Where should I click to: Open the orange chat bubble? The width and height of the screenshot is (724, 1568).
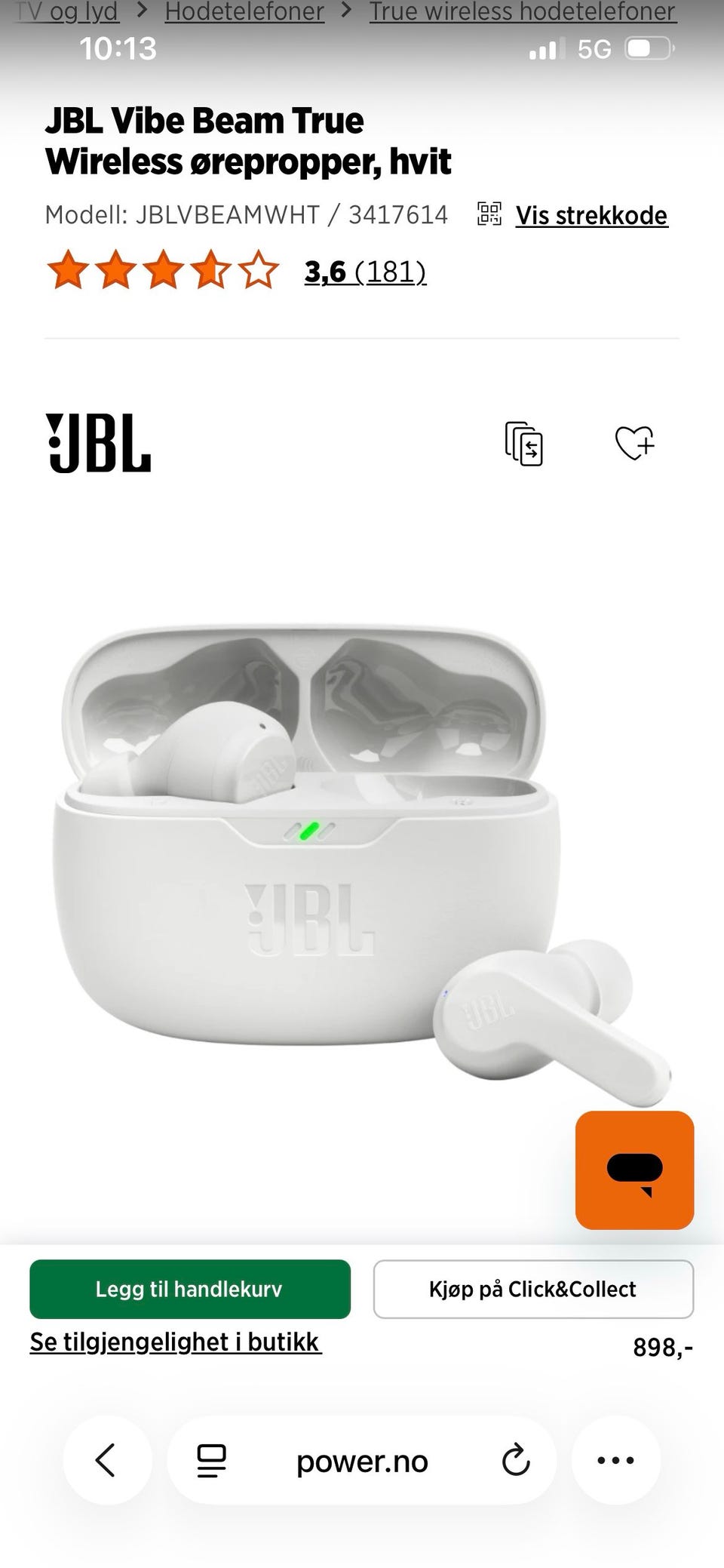click(634, 1170)
